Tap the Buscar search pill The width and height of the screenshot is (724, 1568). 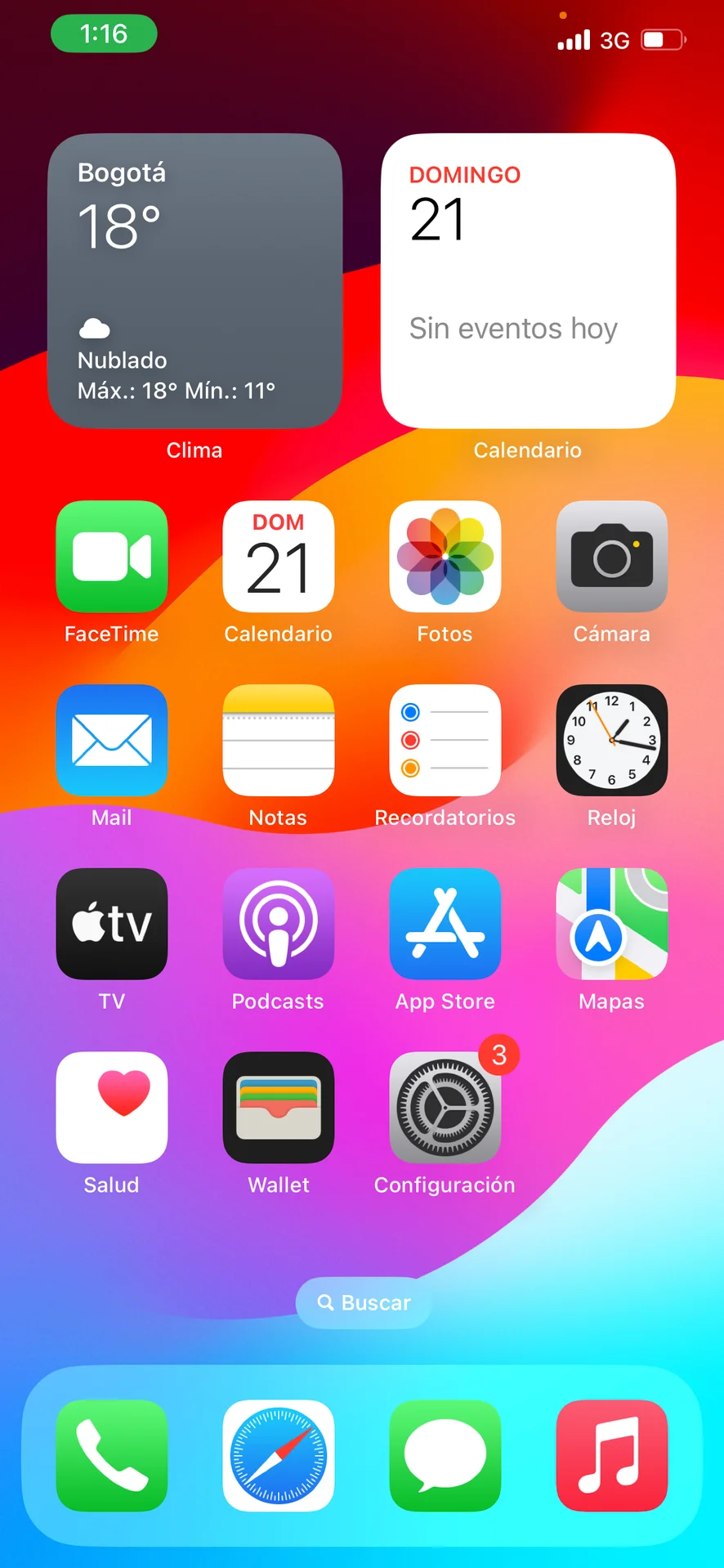point(364,1302)
